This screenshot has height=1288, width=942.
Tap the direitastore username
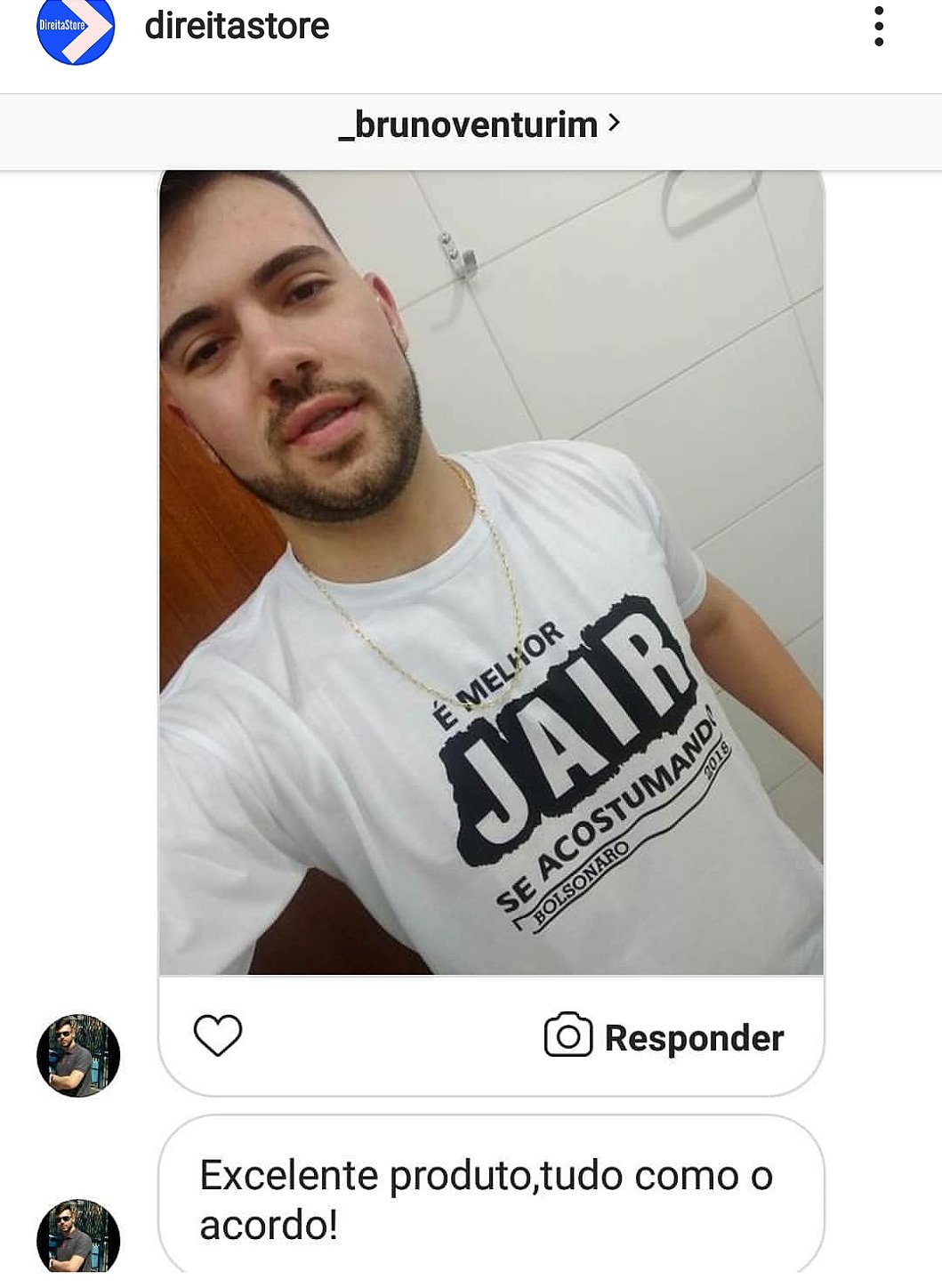click(237, 27)
